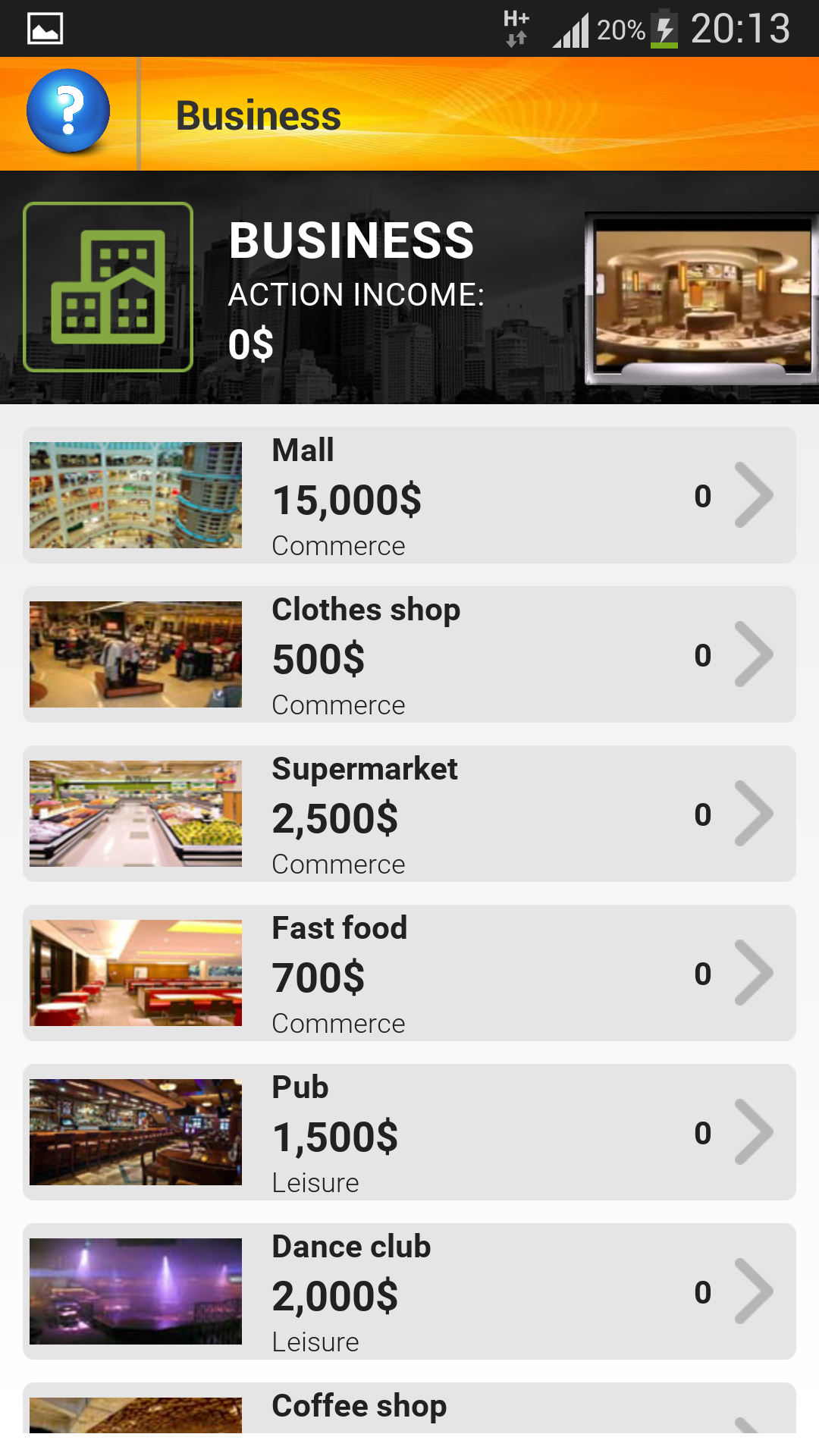Buy the Clothes shop for 500$
Screen dimensions: 819x1456
tap(409, 654)
